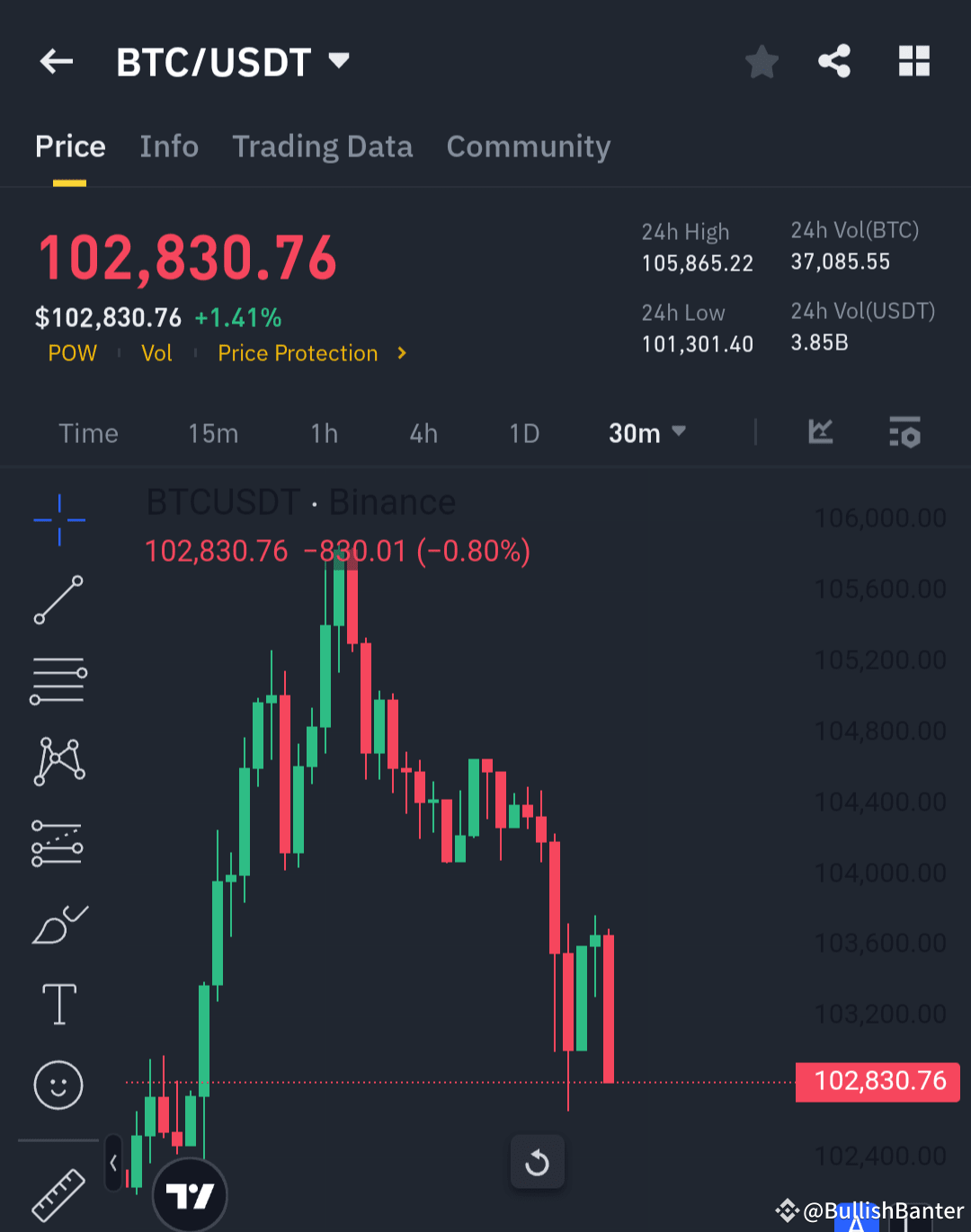Toggle the Vol indicator
The width and height of the screenshot is (971, 1232).
pyautogui.click(x=156, y=353)
